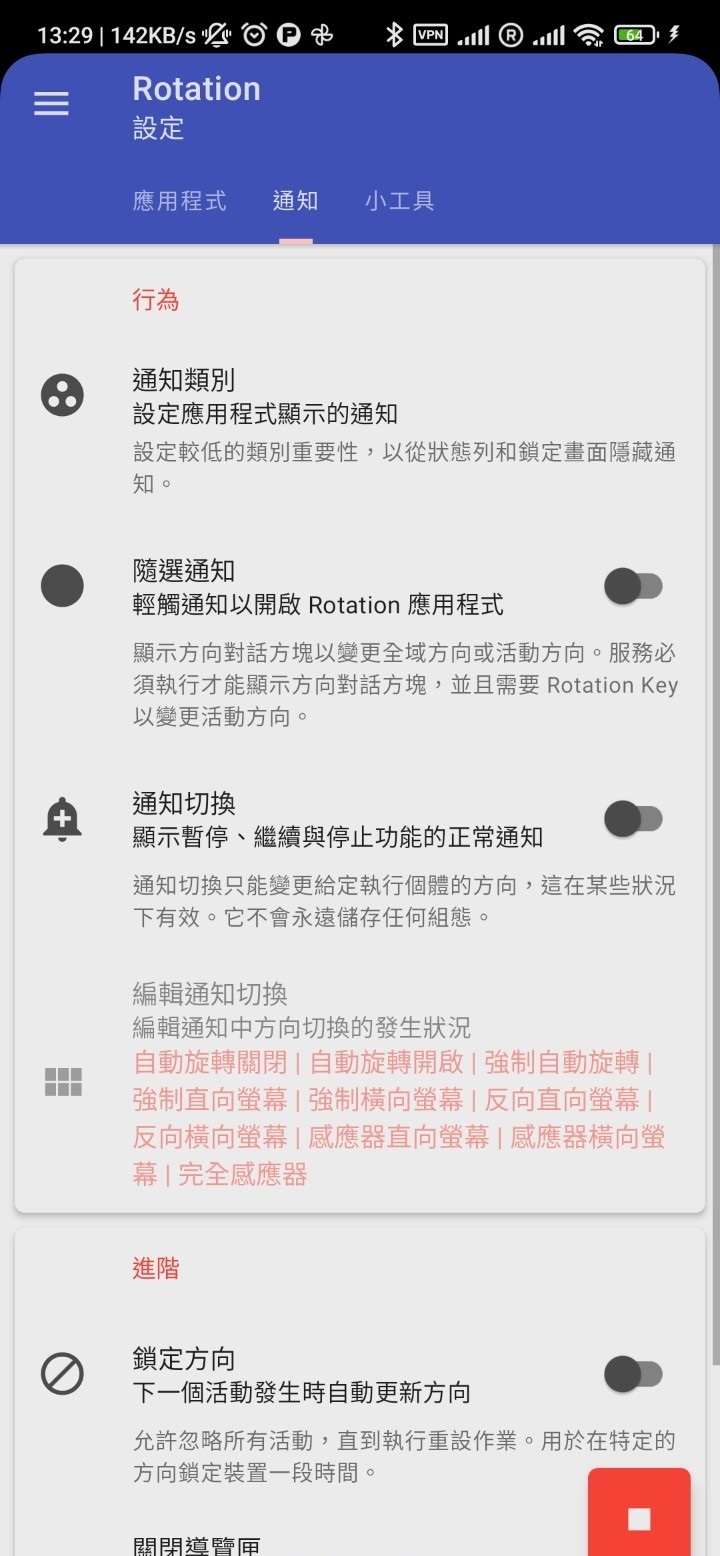The height and width of the screenshot is (1556, 720).
Task: Click the grid icon beside 編輯通知切換
Action: tap(62, 1081)
